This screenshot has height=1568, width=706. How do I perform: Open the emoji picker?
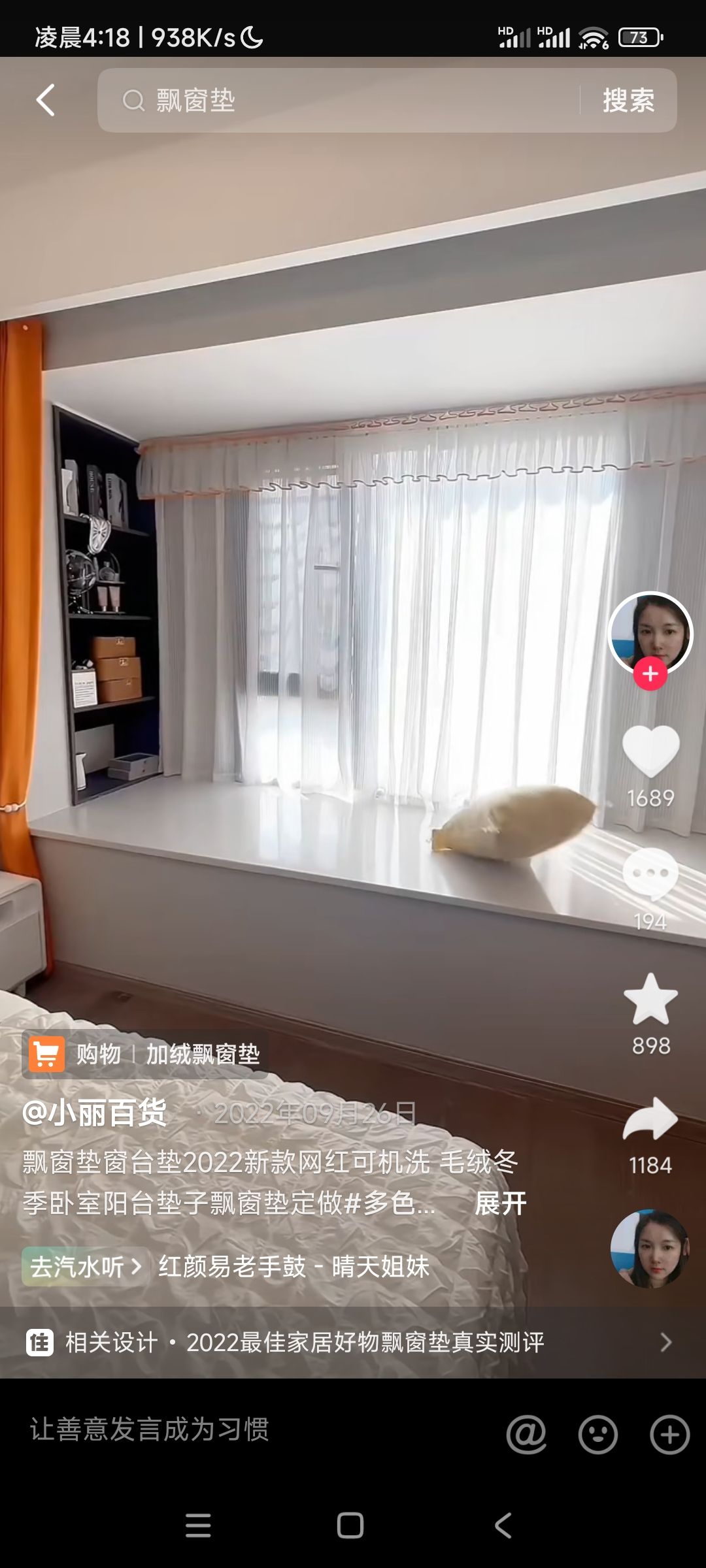(597, 1434)
